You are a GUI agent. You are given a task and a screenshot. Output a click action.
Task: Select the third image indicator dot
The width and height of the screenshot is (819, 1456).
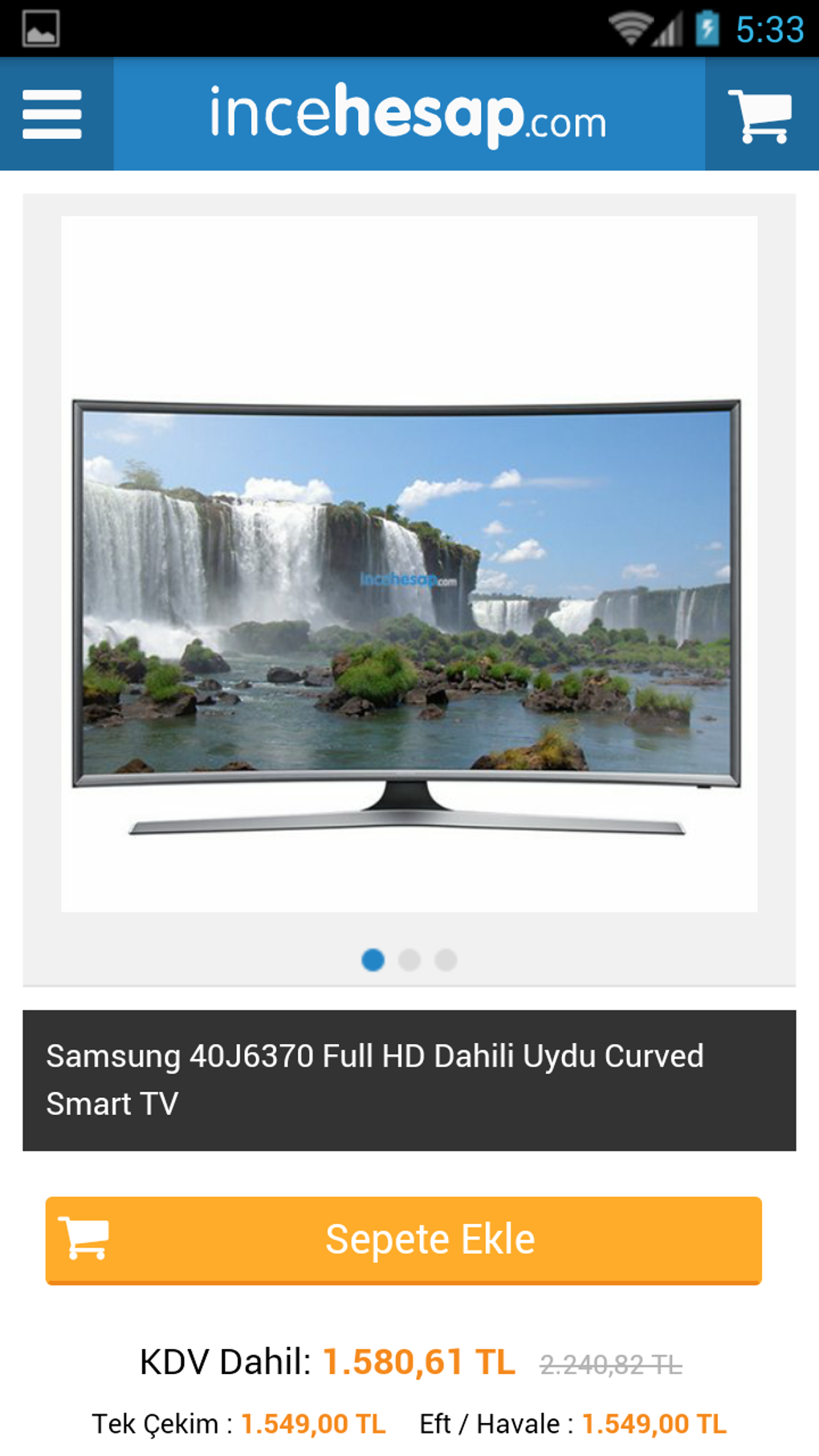click(x=446, y=960)
